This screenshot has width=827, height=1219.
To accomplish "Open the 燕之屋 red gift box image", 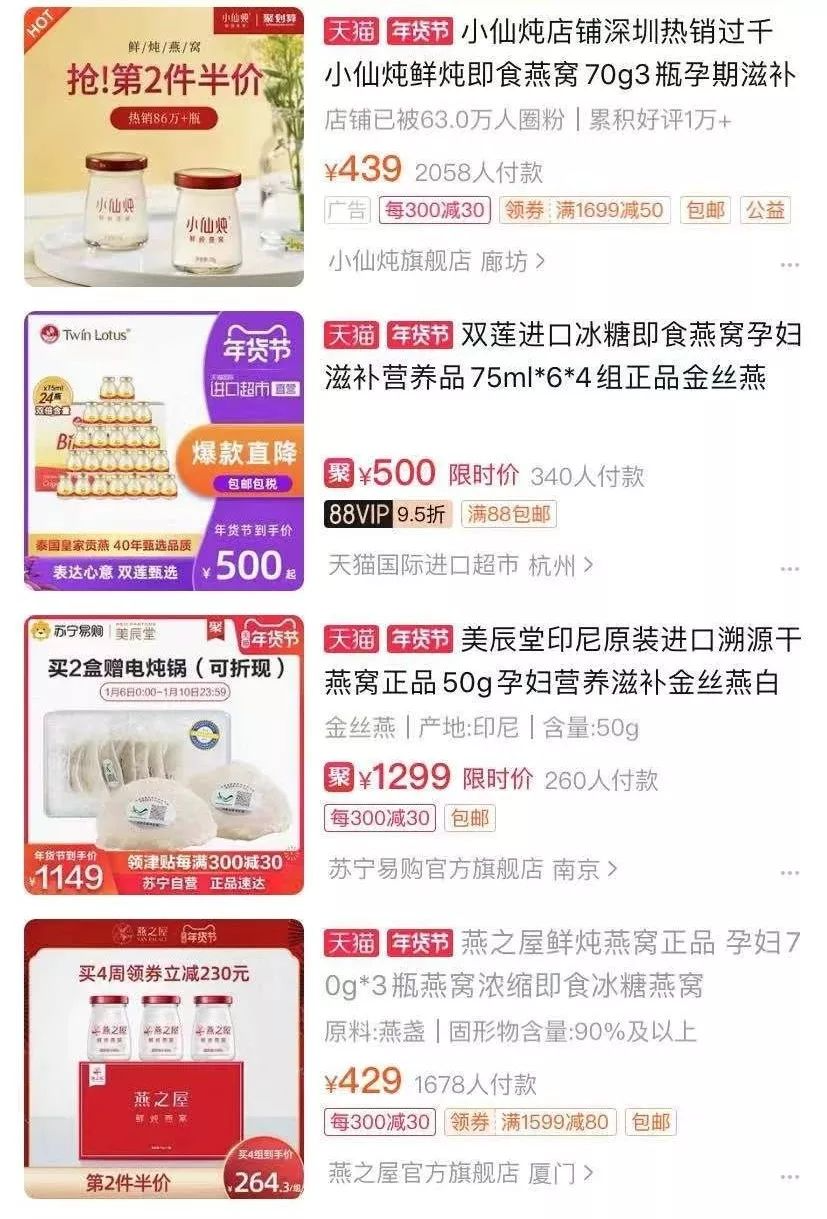I will tap(164, 1058).
